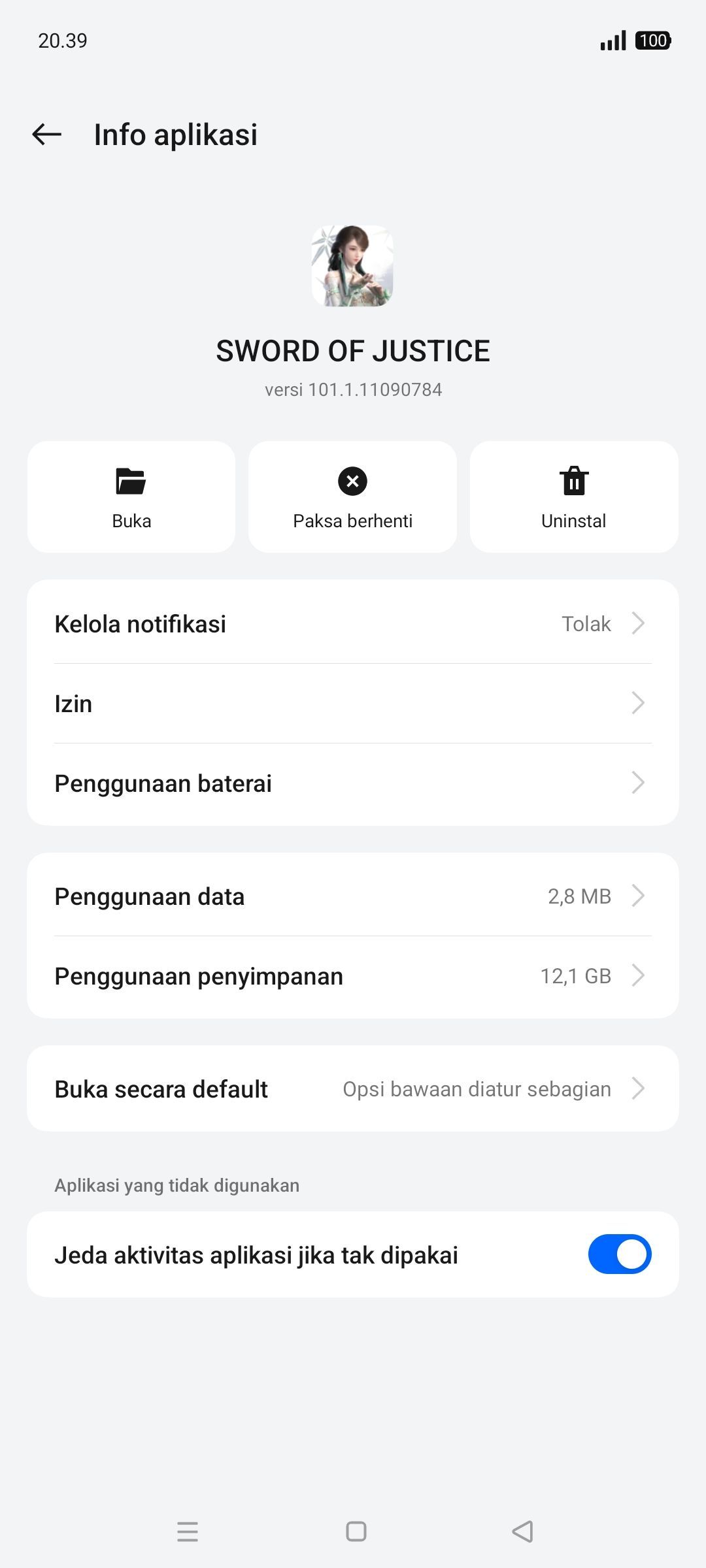Open recent apps from the navigation bar
The width and height of the screenshot is (706, 1568).
[x=188, y=1531]
